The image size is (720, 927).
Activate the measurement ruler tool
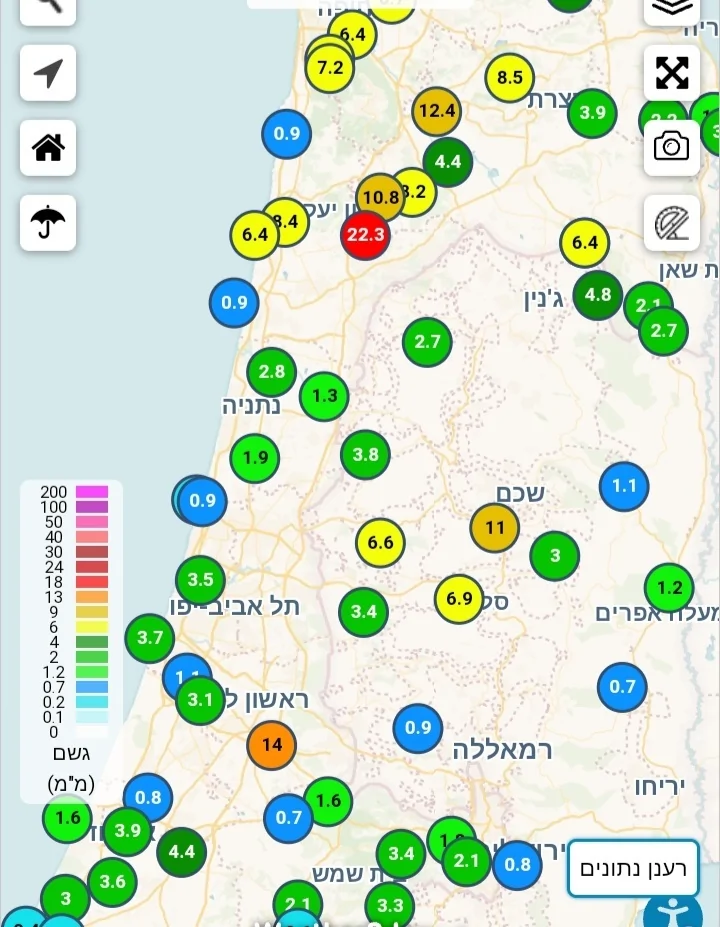[x=672, y=222]
